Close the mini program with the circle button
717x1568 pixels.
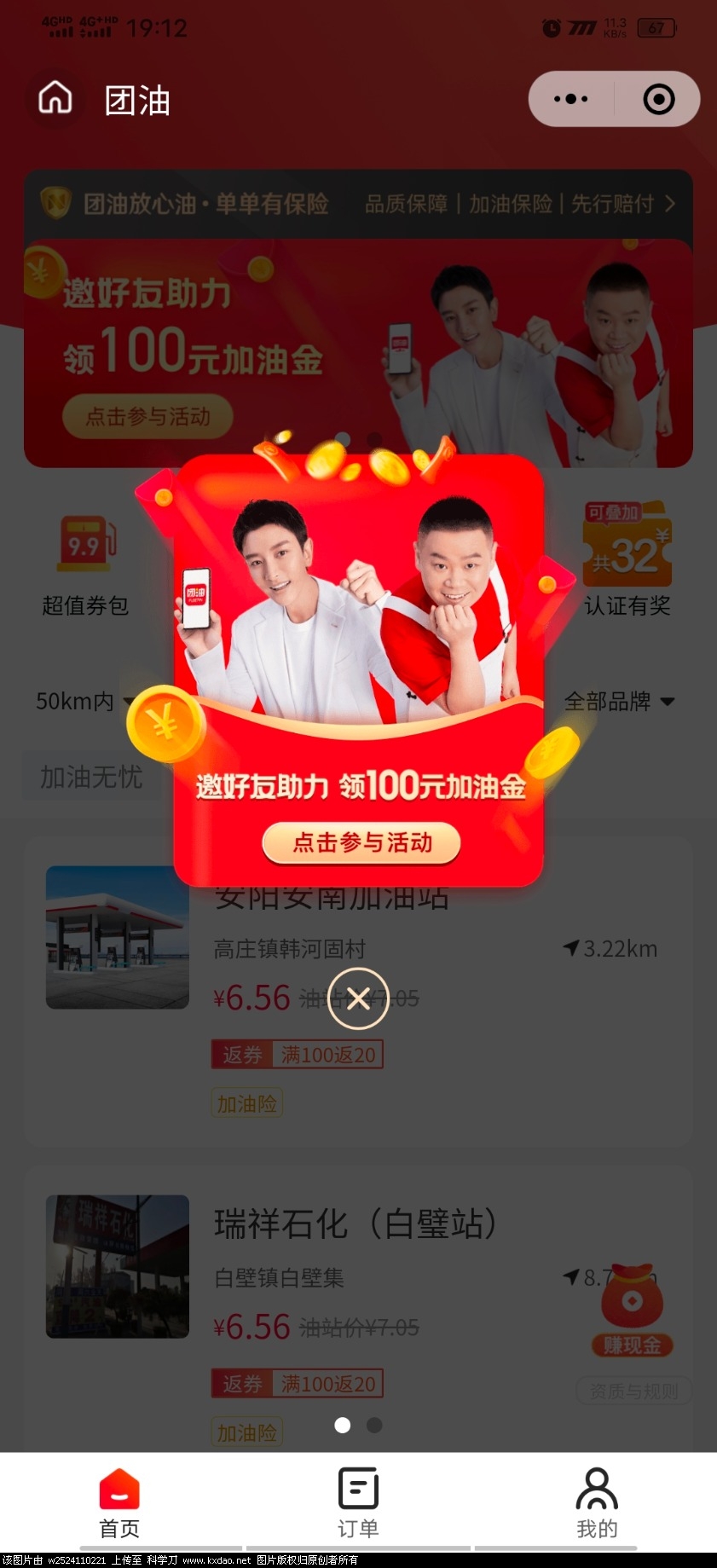pyautogui.click(x=658, y=99)
